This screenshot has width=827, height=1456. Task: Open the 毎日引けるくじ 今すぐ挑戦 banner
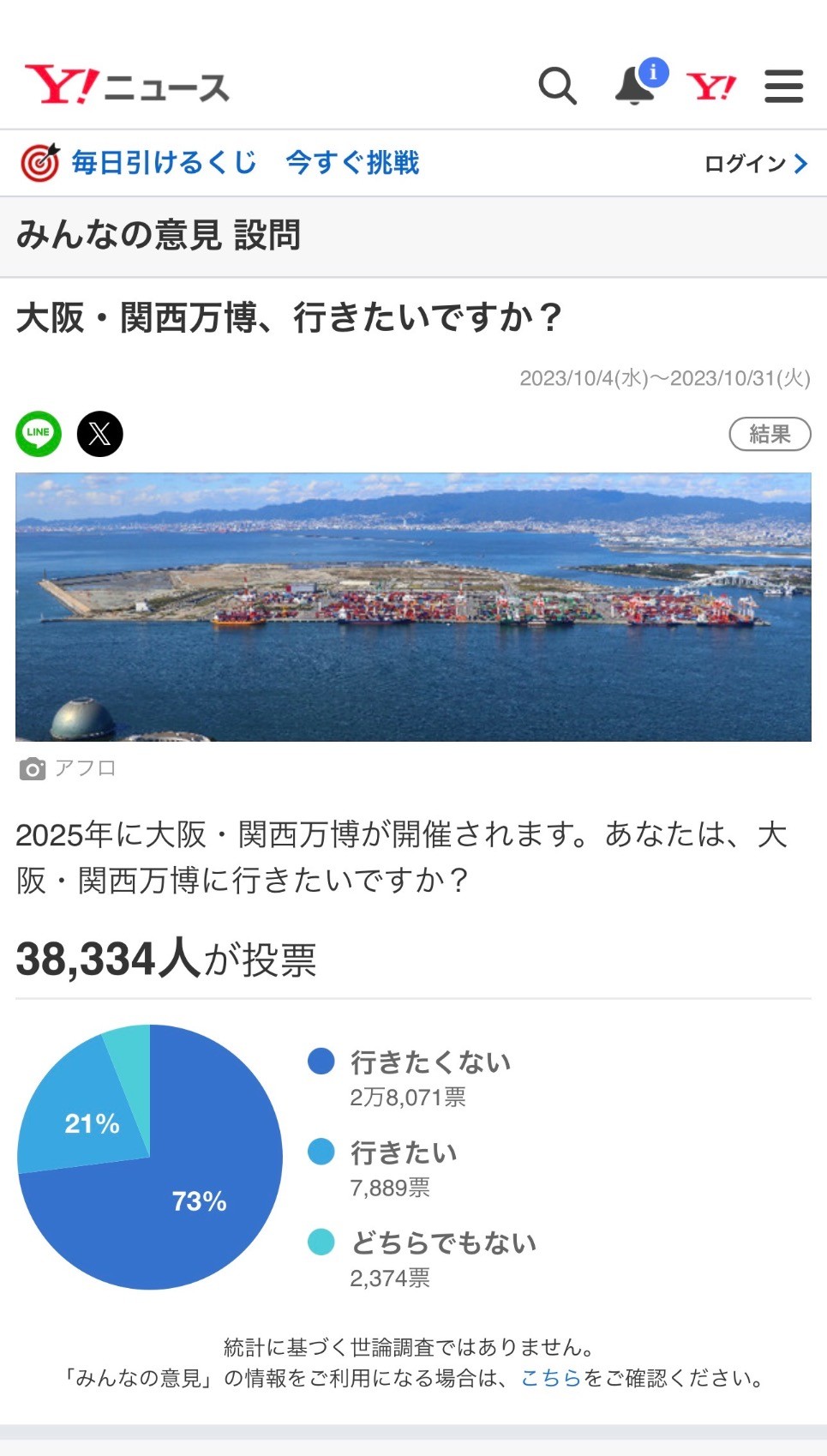pyautogui.click(x=221, y=163)
